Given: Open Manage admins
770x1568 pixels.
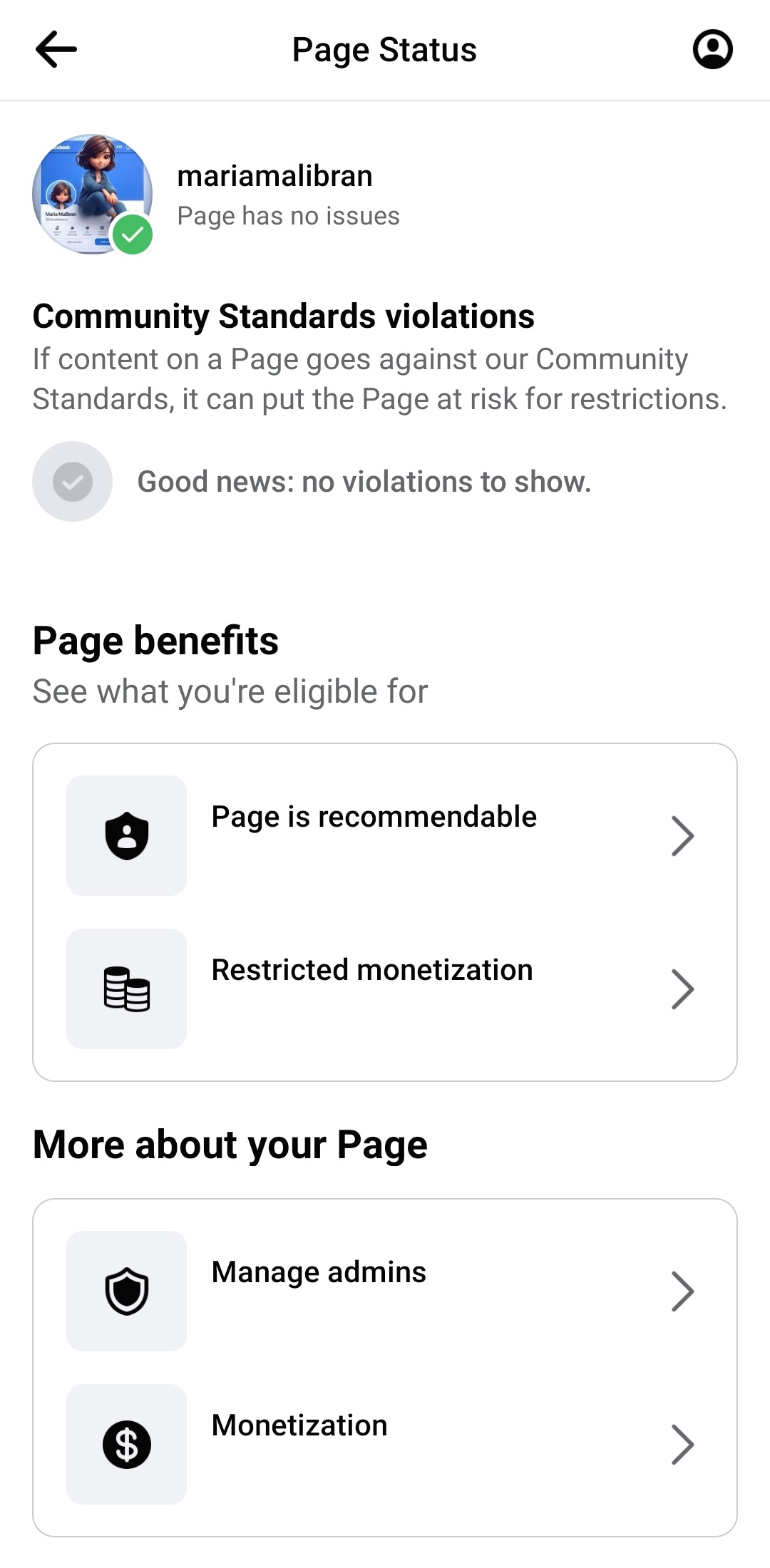Looking at the screenshot, I should 385,1291.
